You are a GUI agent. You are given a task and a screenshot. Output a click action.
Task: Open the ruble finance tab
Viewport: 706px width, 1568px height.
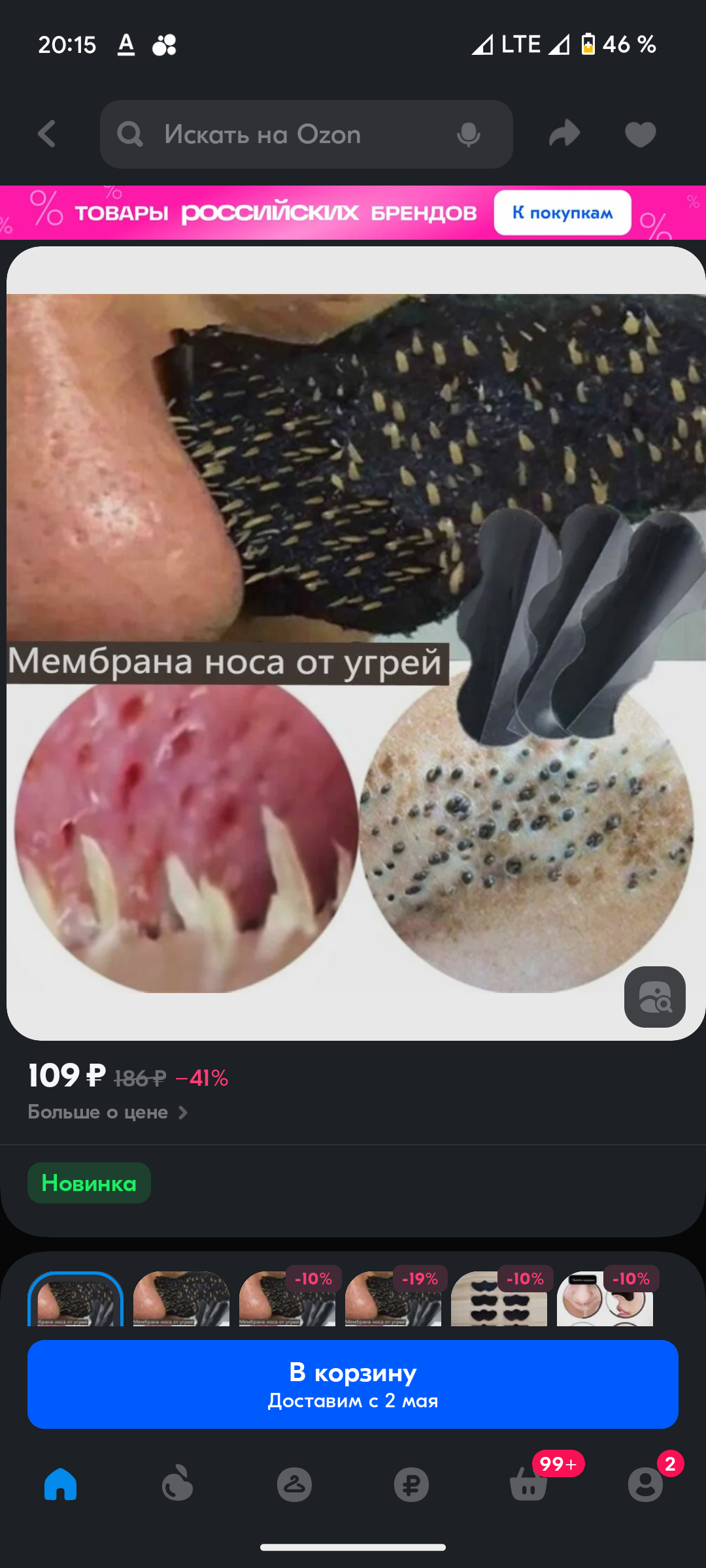click(x=411, y=1484)
